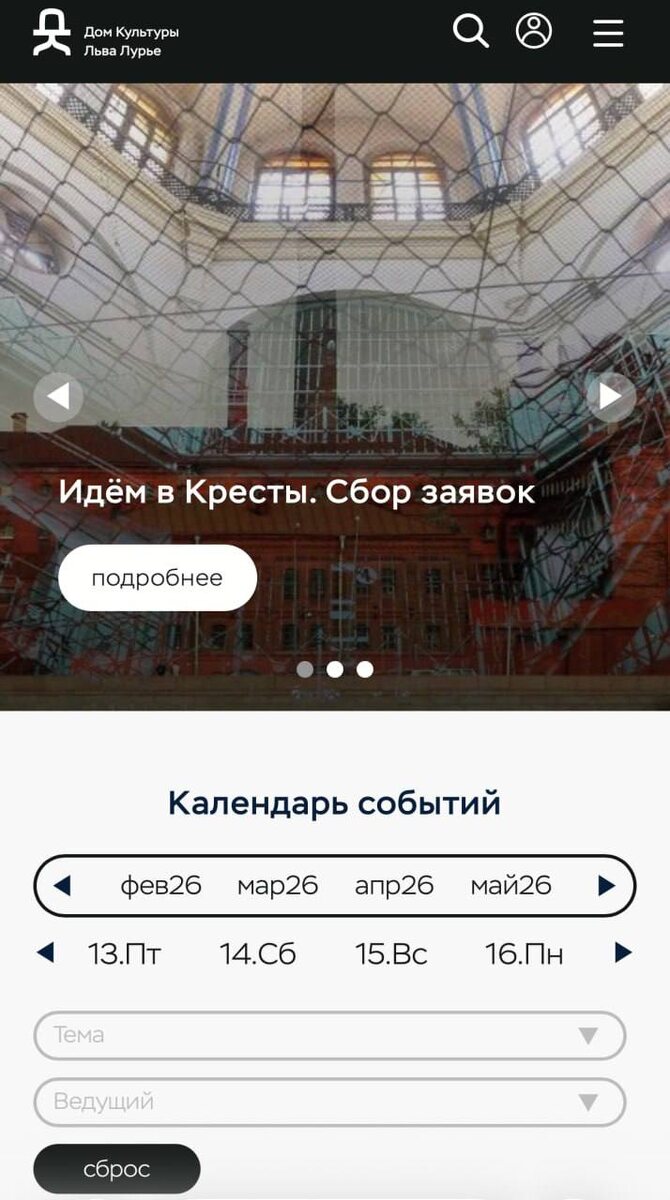Pick the day 14.Сб

[x=258, y=954]
